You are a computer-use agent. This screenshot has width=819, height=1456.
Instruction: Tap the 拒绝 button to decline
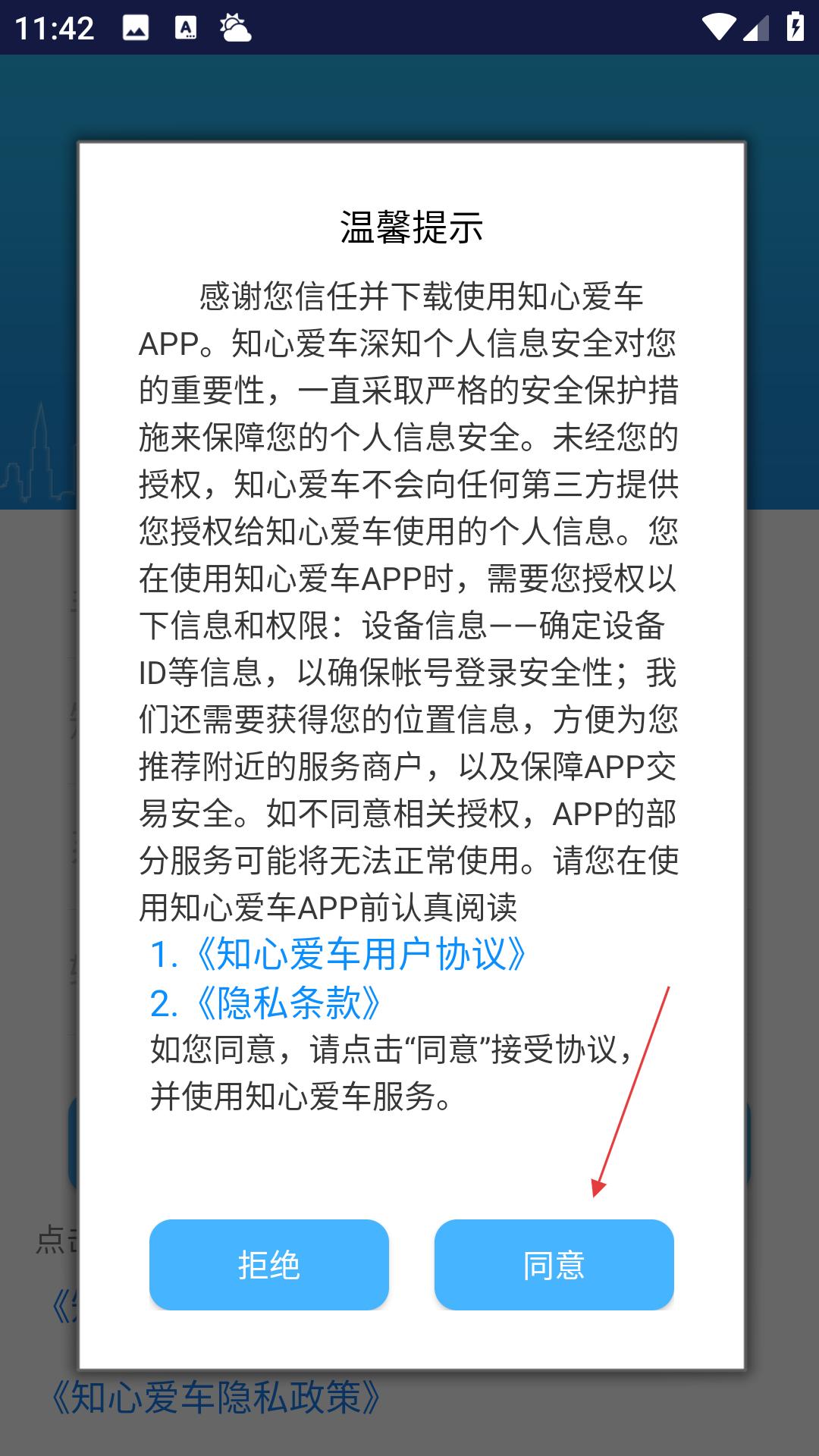[269, 1265]
